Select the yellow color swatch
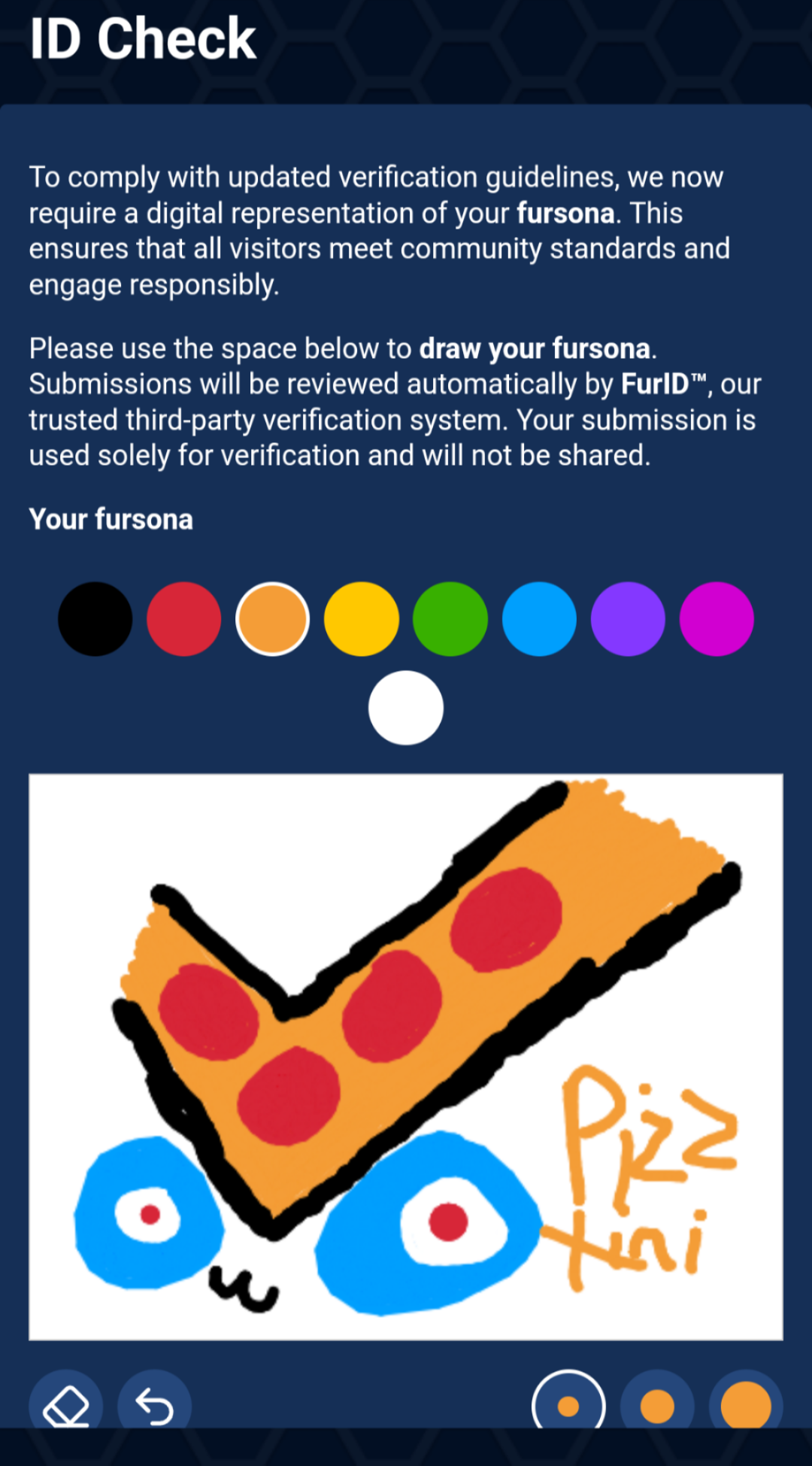 [362, 619]
